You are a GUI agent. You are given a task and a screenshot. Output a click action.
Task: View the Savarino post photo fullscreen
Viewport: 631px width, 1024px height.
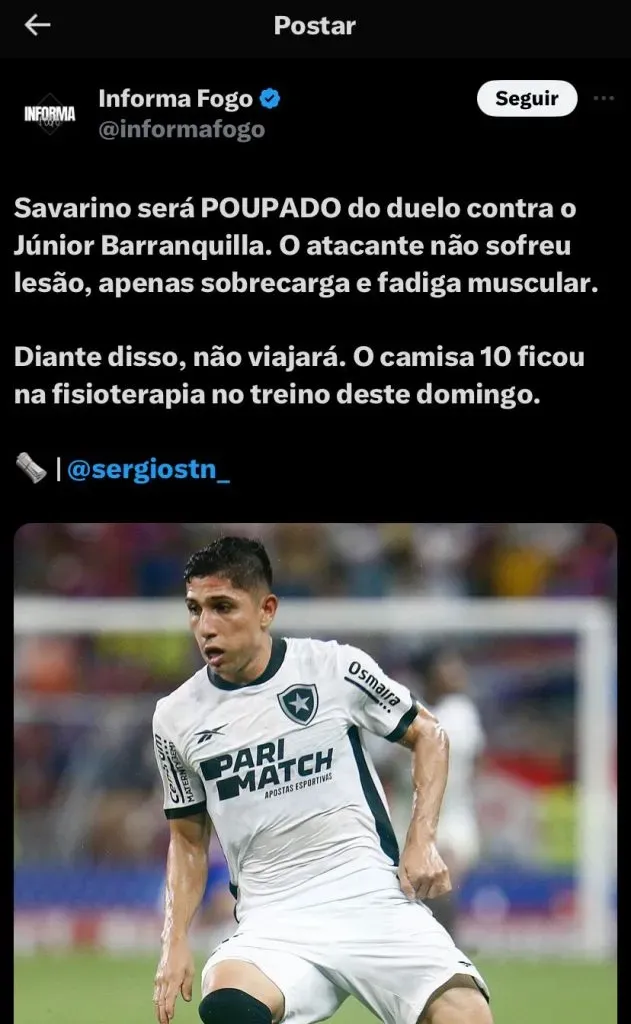(x=315, y=773)
